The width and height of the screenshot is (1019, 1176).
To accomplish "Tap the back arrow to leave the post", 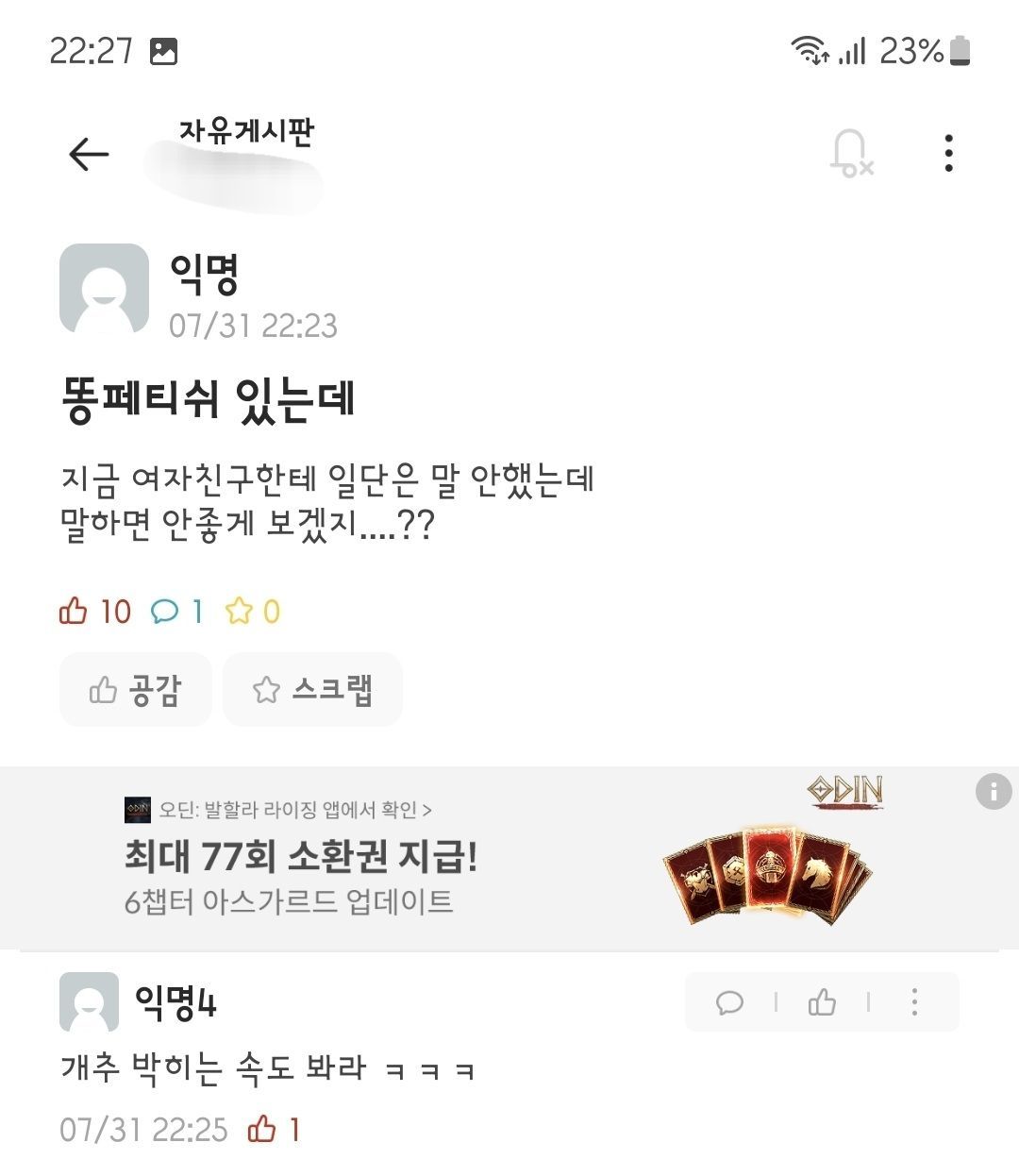I will pyautogui.click(x=87, y=154).
